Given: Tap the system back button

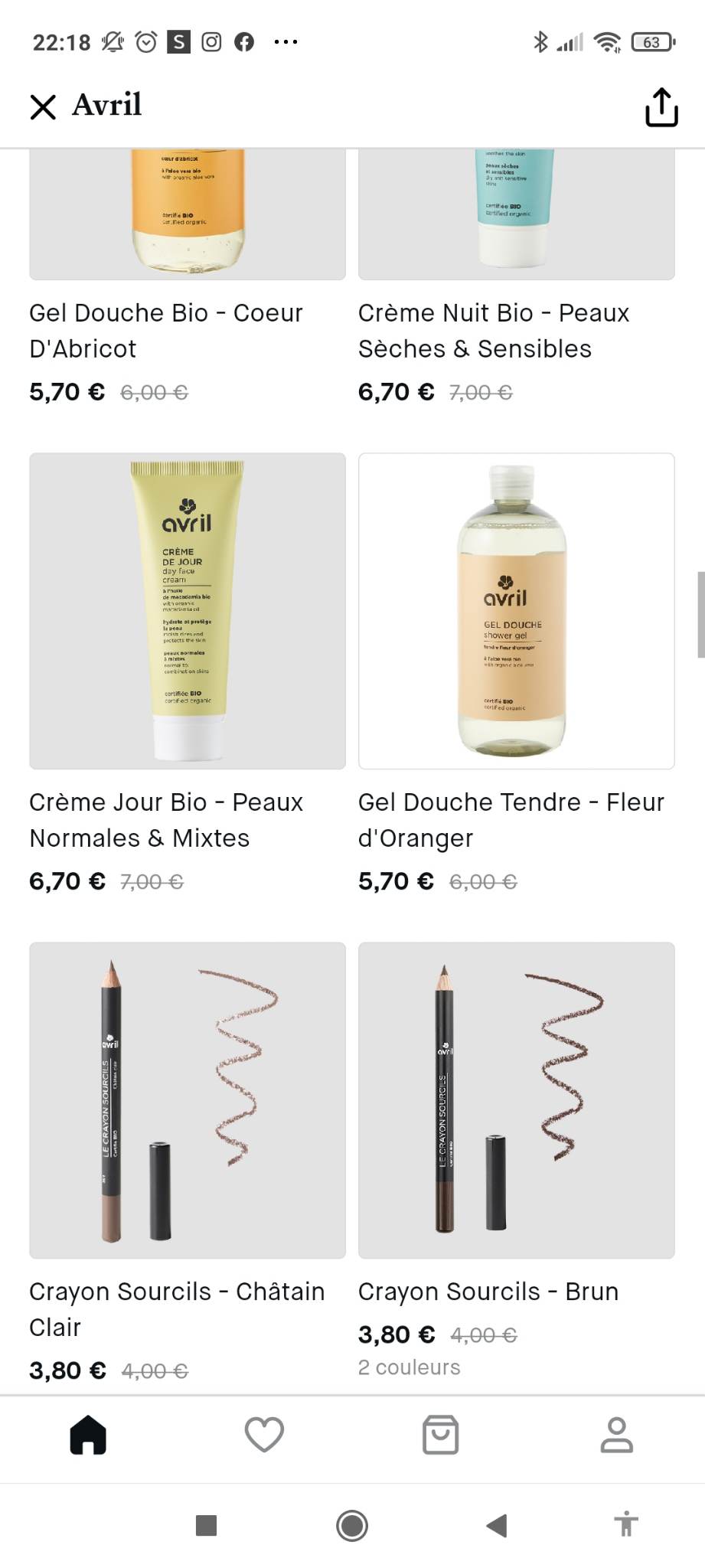Looking at the screenshot, I should tap(497, 1525).
